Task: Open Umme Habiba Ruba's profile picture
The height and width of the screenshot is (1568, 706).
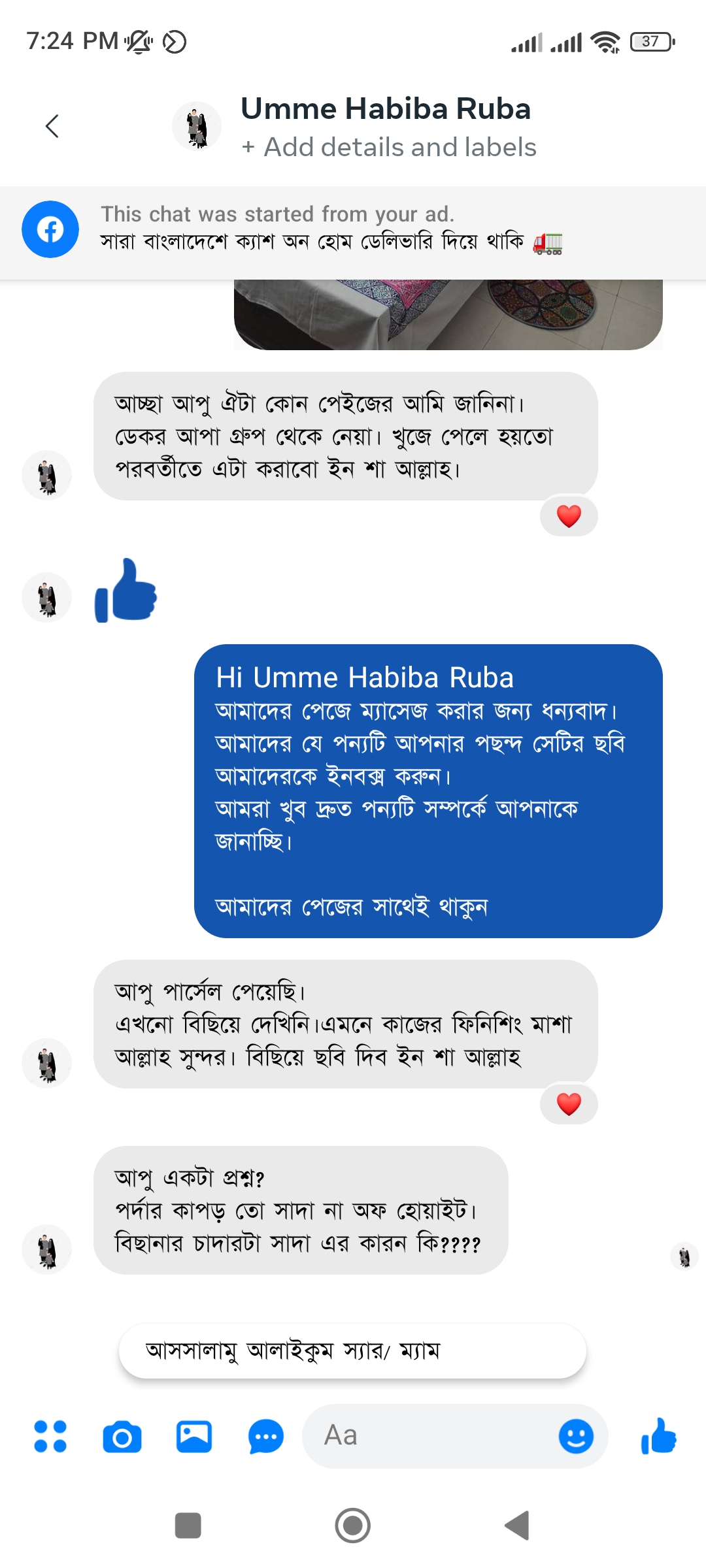Action: [196, 126]
